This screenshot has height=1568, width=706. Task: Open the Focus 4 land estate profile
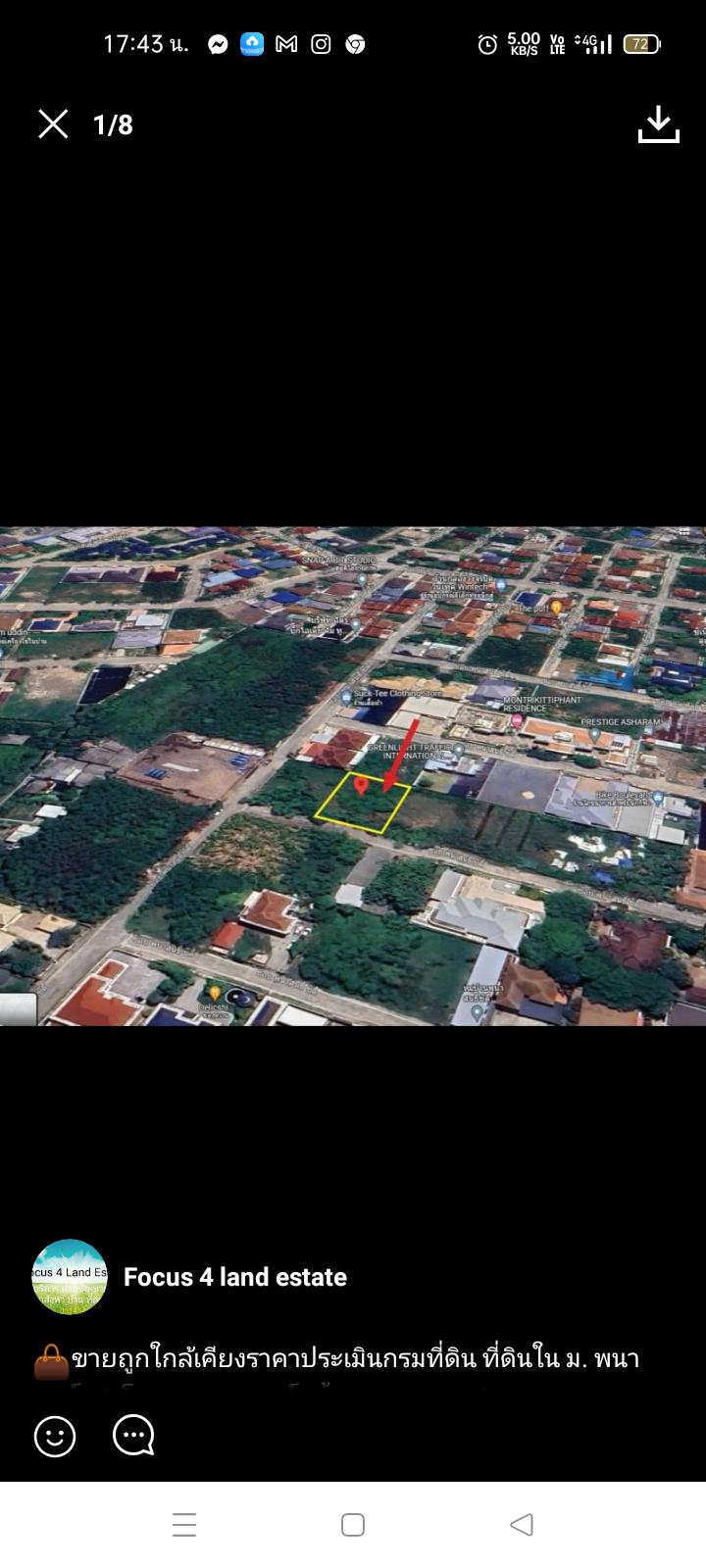pyautogui.click(x=235, y=1277)
